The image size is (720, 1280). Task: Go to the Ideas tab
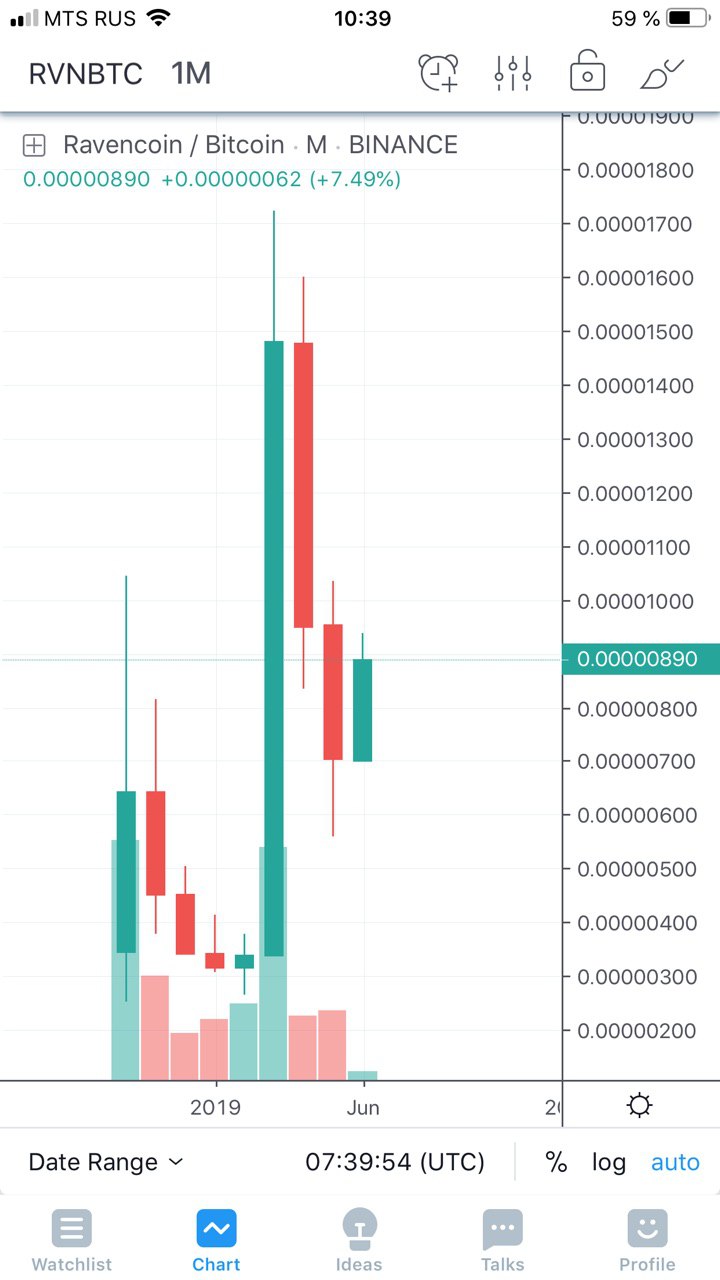click(x=359, y=1240)
